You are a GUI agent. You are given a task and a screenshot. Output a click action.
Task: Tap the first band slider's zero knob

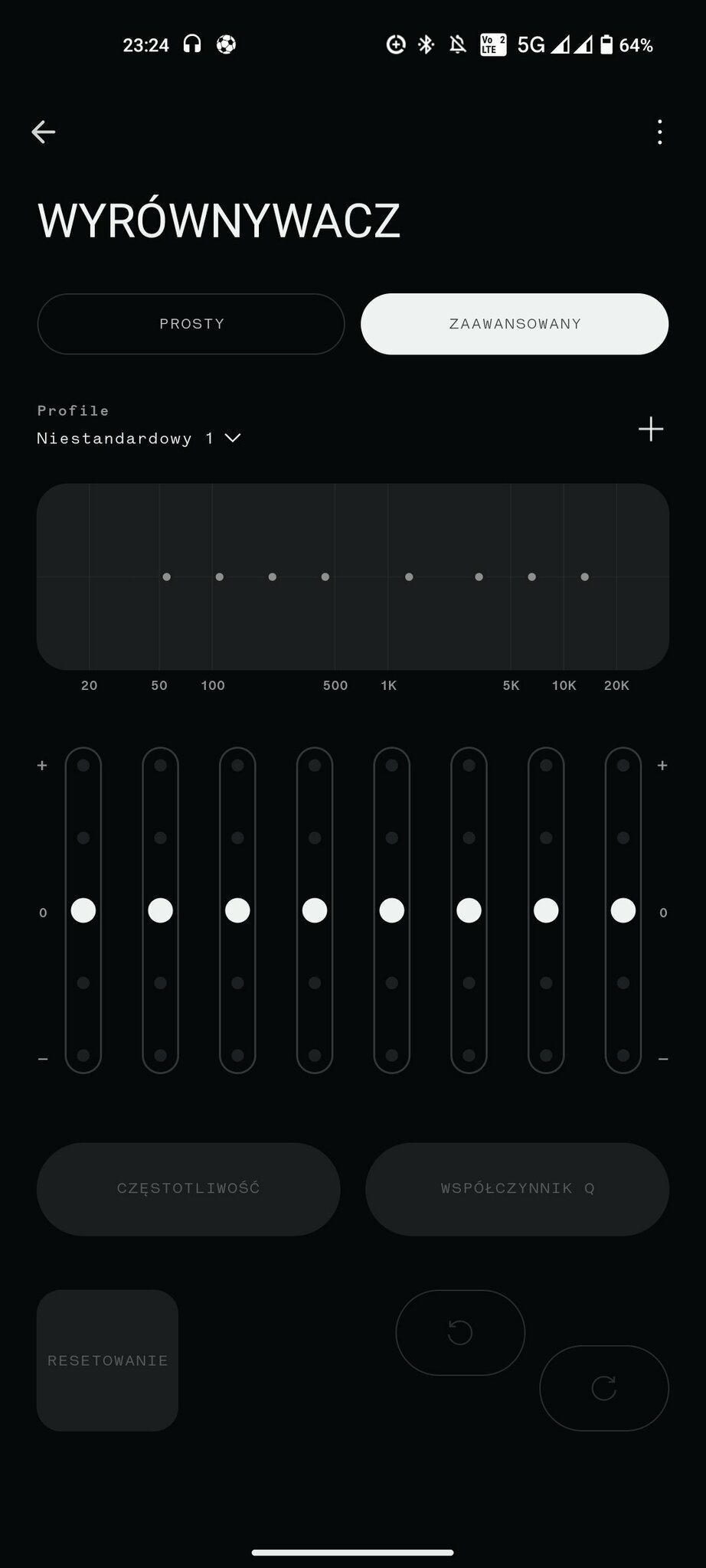(x=83, y=910)
